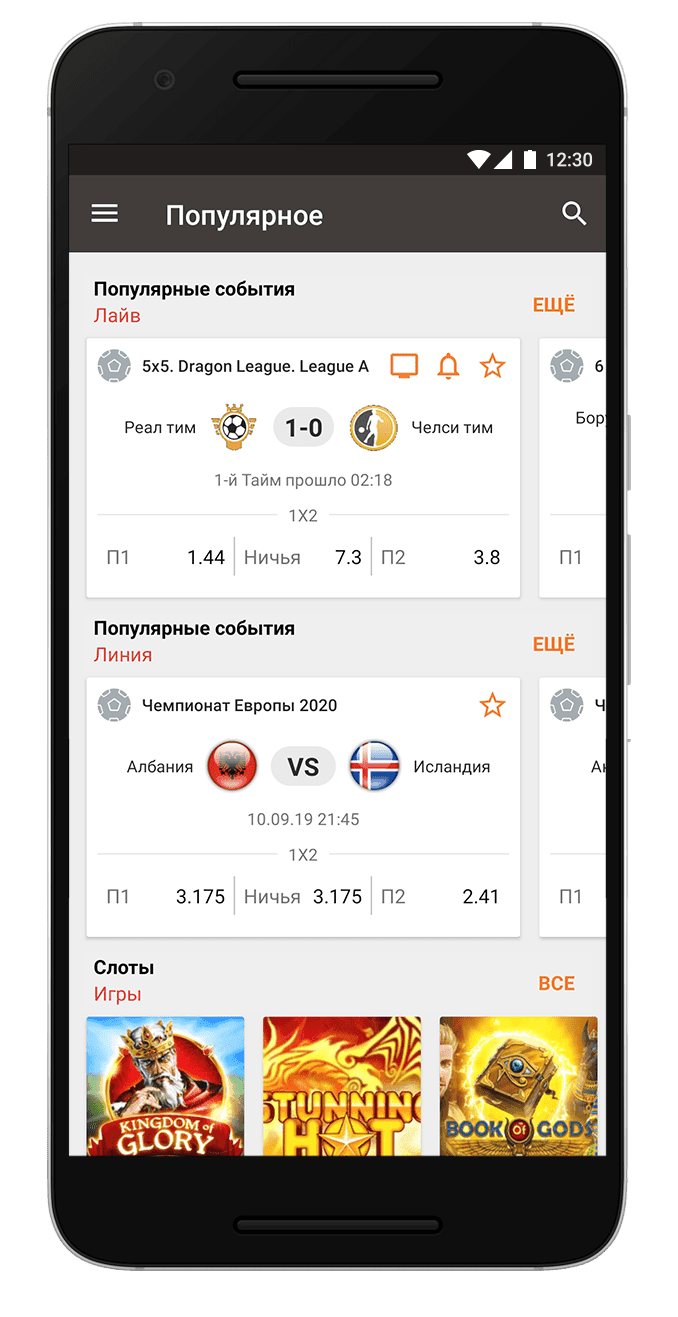Show all slots via ВСЕ
678x1317 pixels.
point(556,983)
